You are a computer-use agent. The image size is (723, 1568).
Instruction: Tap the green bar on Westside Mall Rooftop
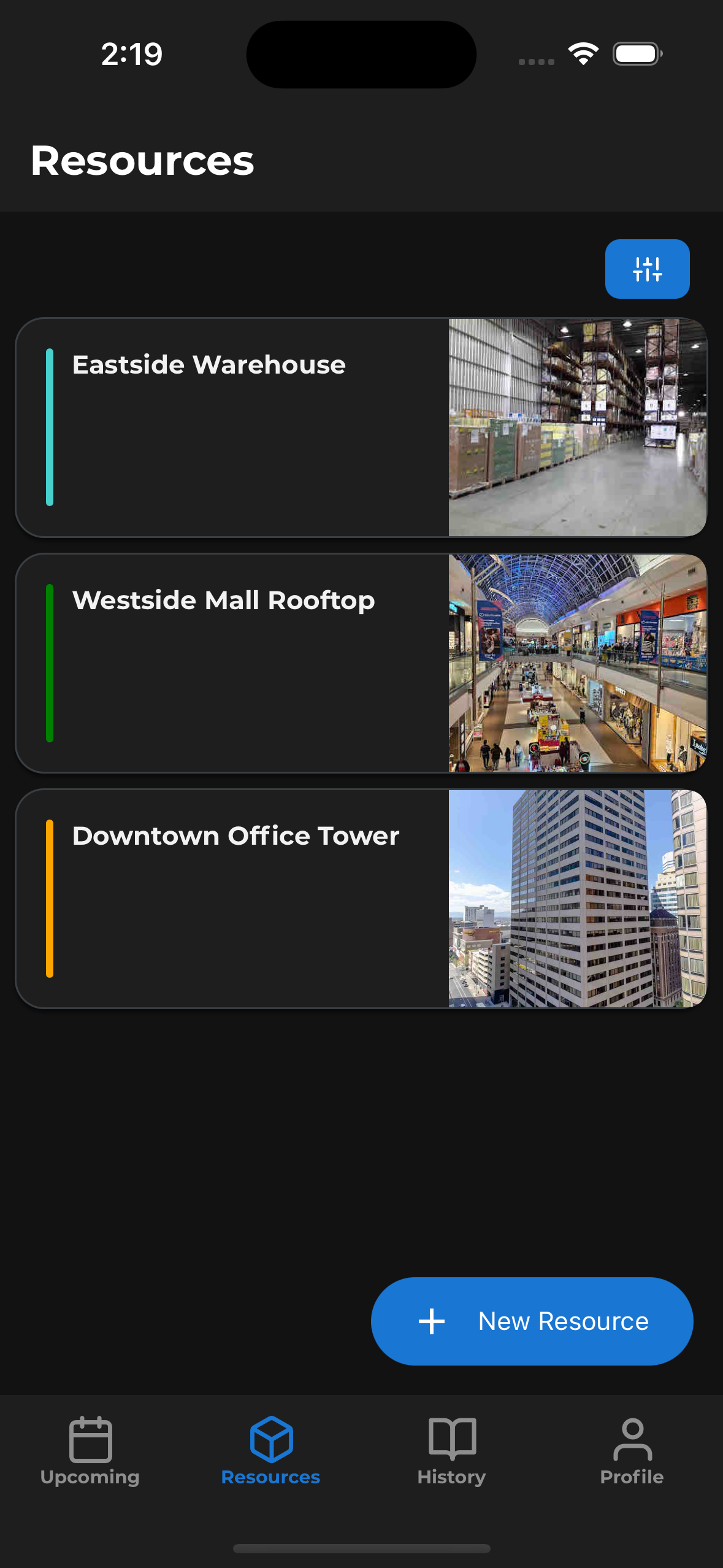click(x=50, y=663)
